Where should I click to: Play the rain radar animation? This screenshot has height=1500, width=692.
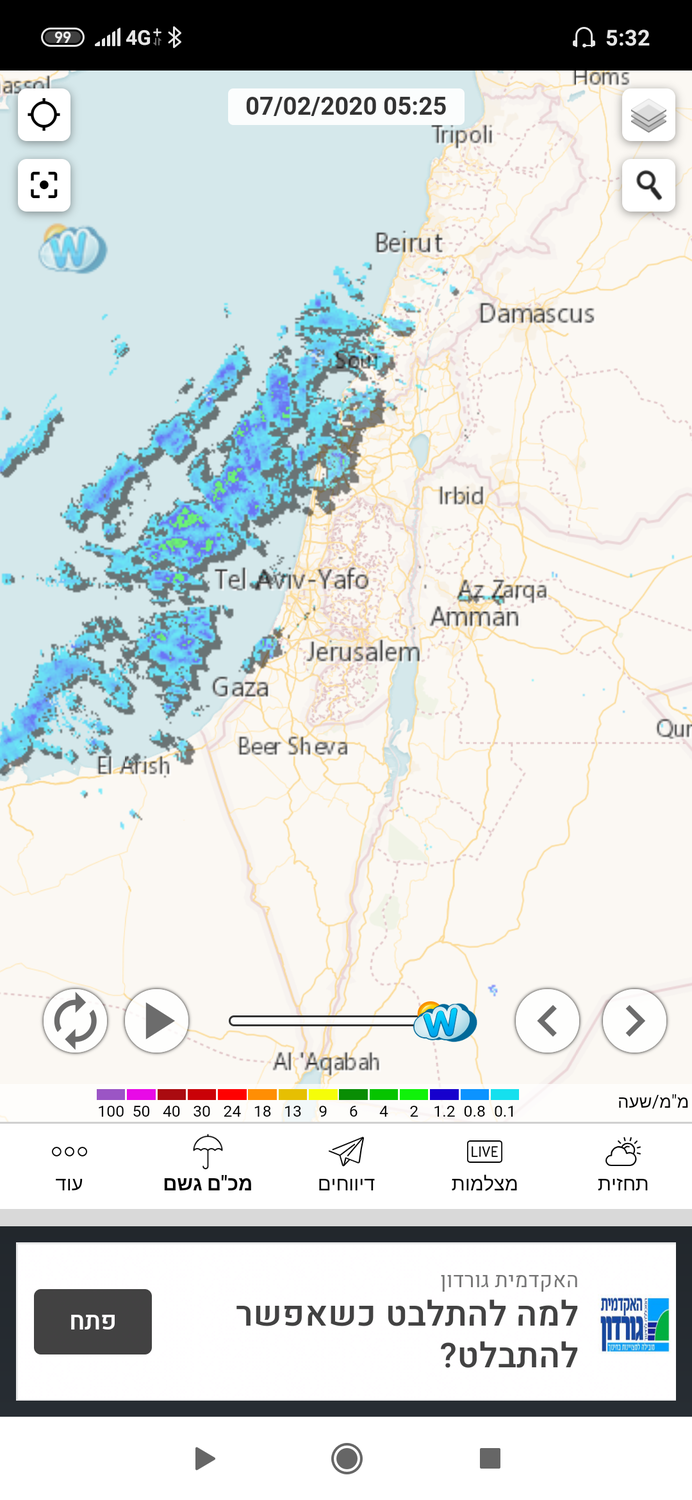157,1021
